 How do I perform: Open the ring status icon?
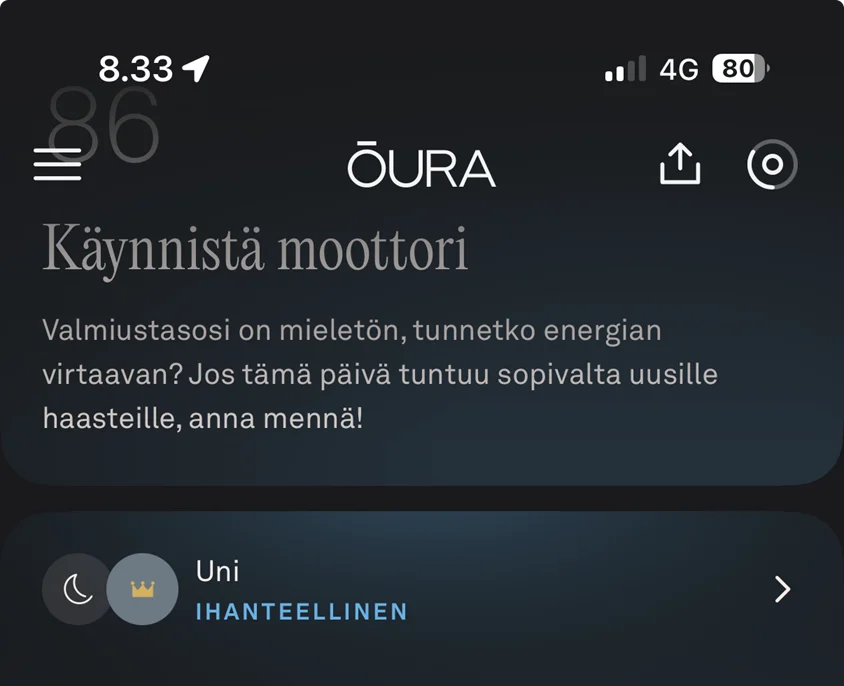click(x=772, y=165)
